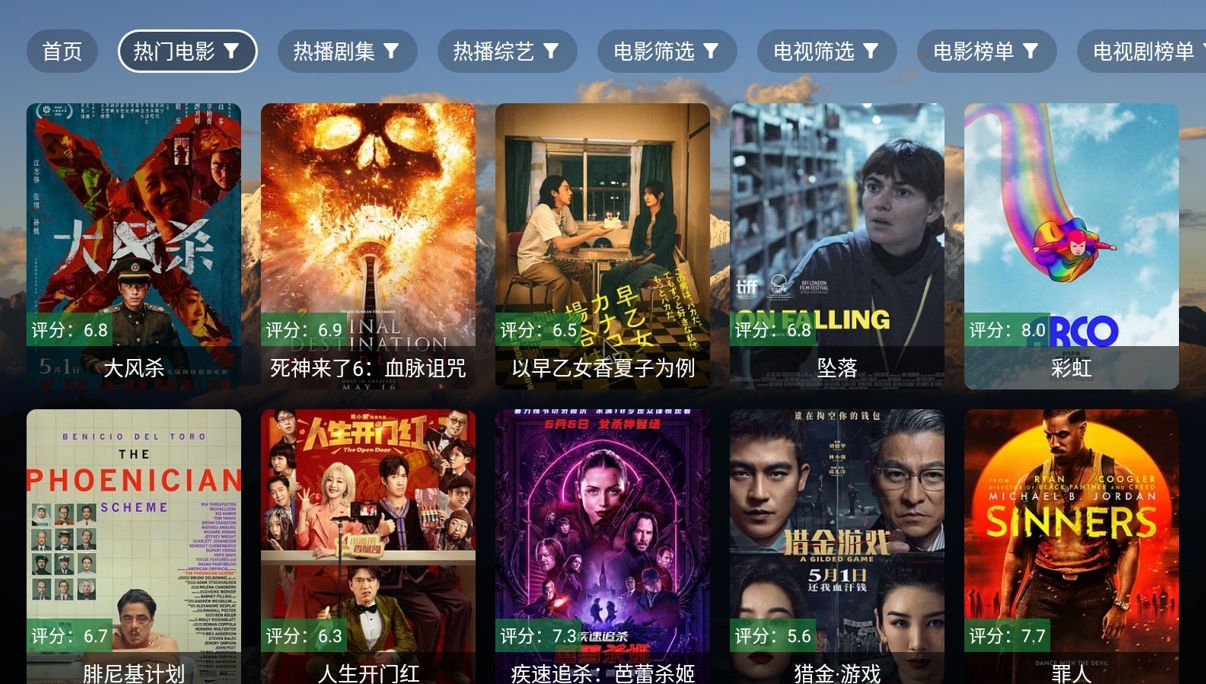This screenshot has height=684, width=1206.
Task: Open 死神来了6:血脉诅咒 movie card
Action: pos(368,245)
